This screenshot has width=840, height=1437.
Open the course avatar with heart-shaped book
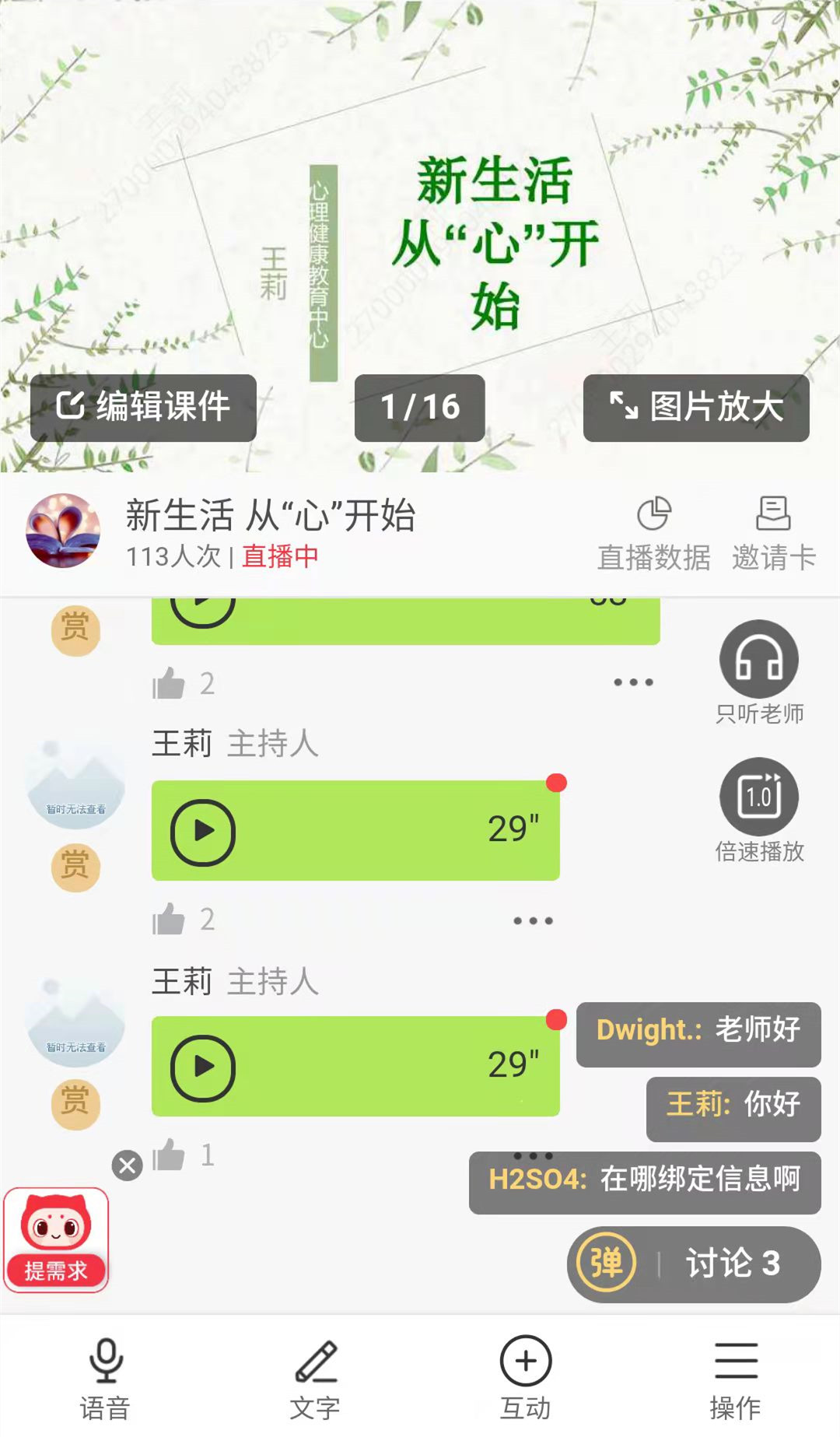click(x=63, y=531)
